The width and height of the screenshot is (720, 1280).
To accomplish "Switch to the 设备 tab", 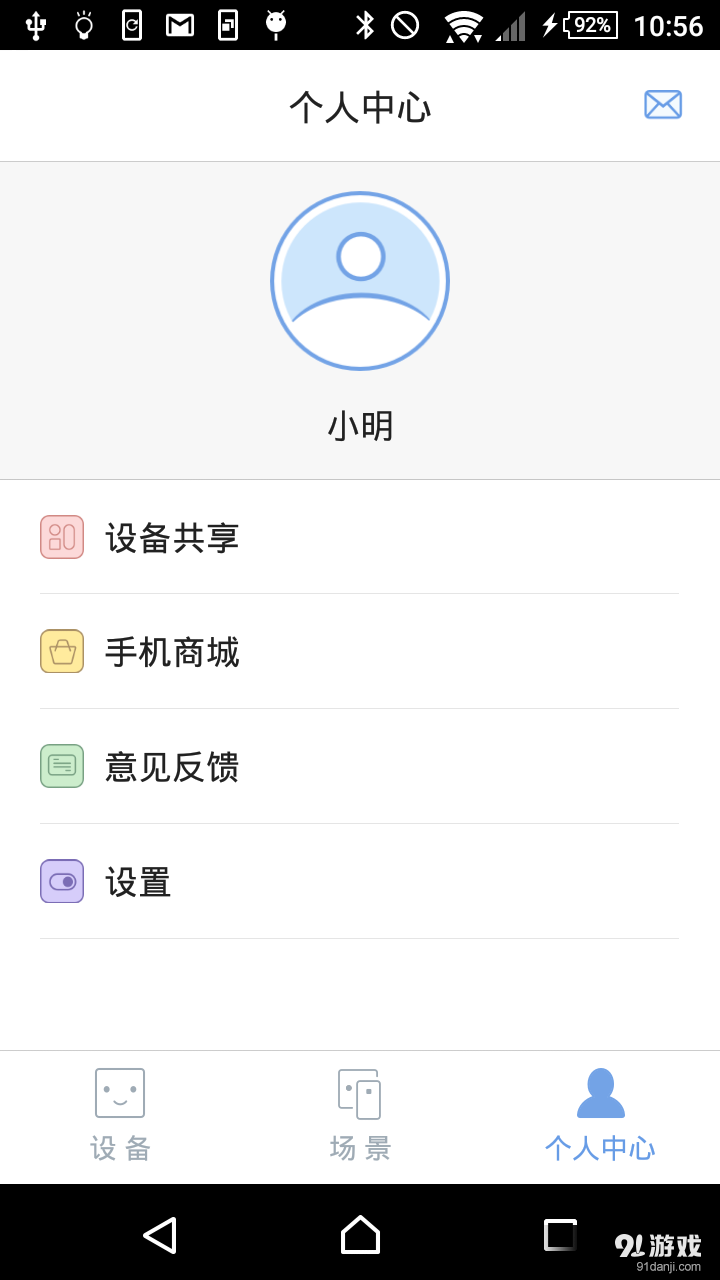I will coord(120,1115).
